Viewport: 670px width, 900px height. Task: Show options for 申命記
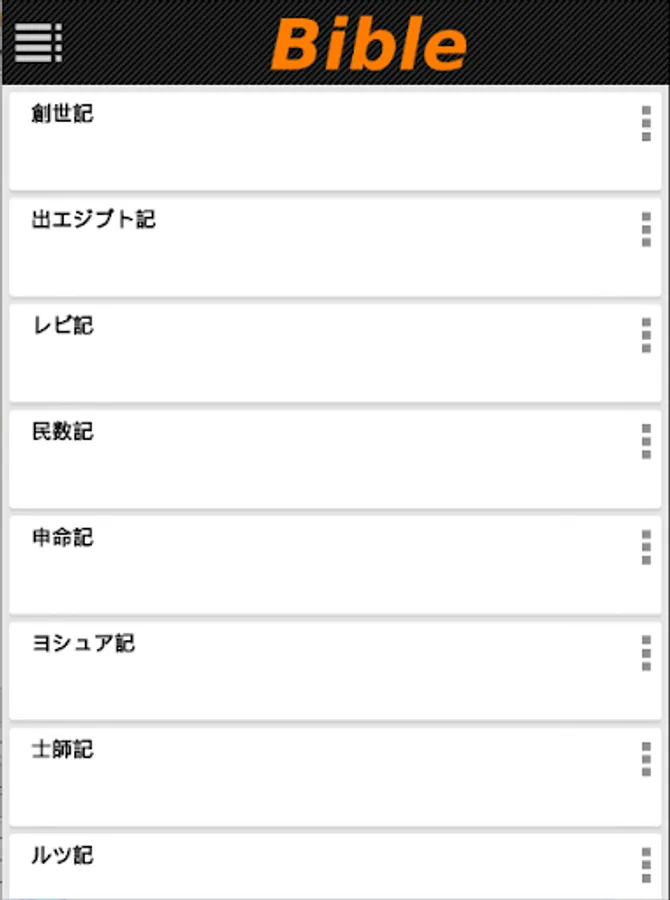[646, 547]
